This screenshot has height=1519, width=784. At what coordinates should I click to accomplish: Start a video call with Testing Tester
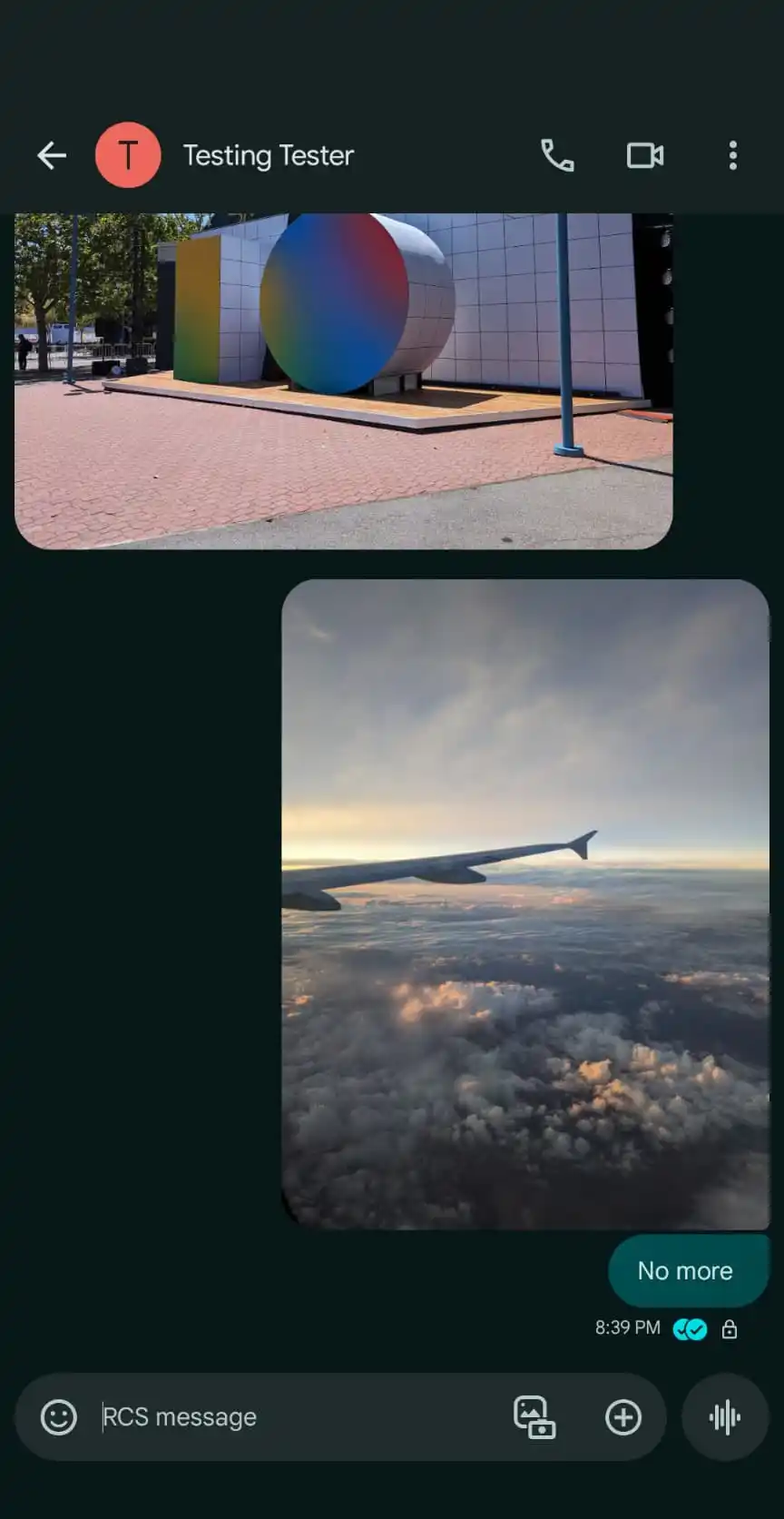pos(645,155)
